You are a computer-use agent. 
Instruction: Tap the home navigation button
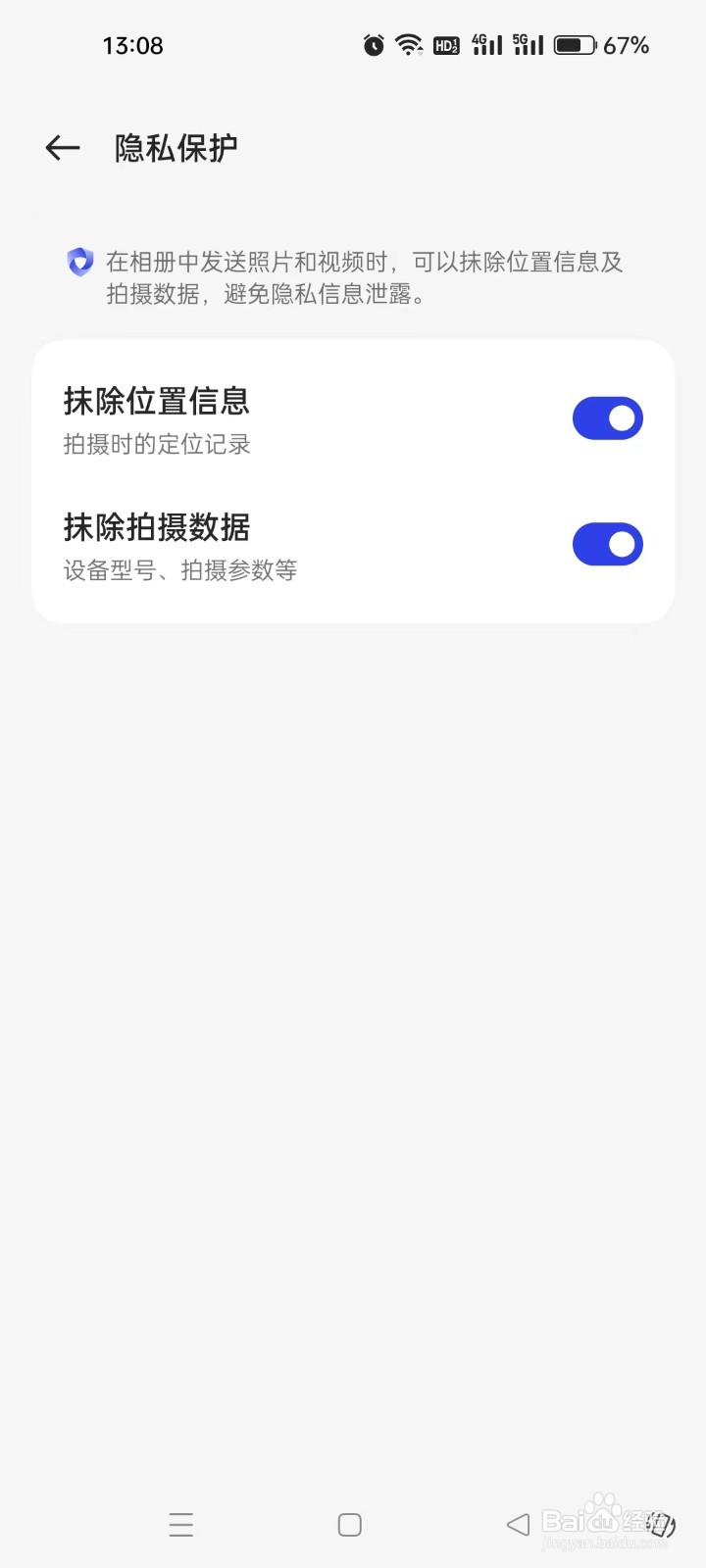tap(348, 1524)
